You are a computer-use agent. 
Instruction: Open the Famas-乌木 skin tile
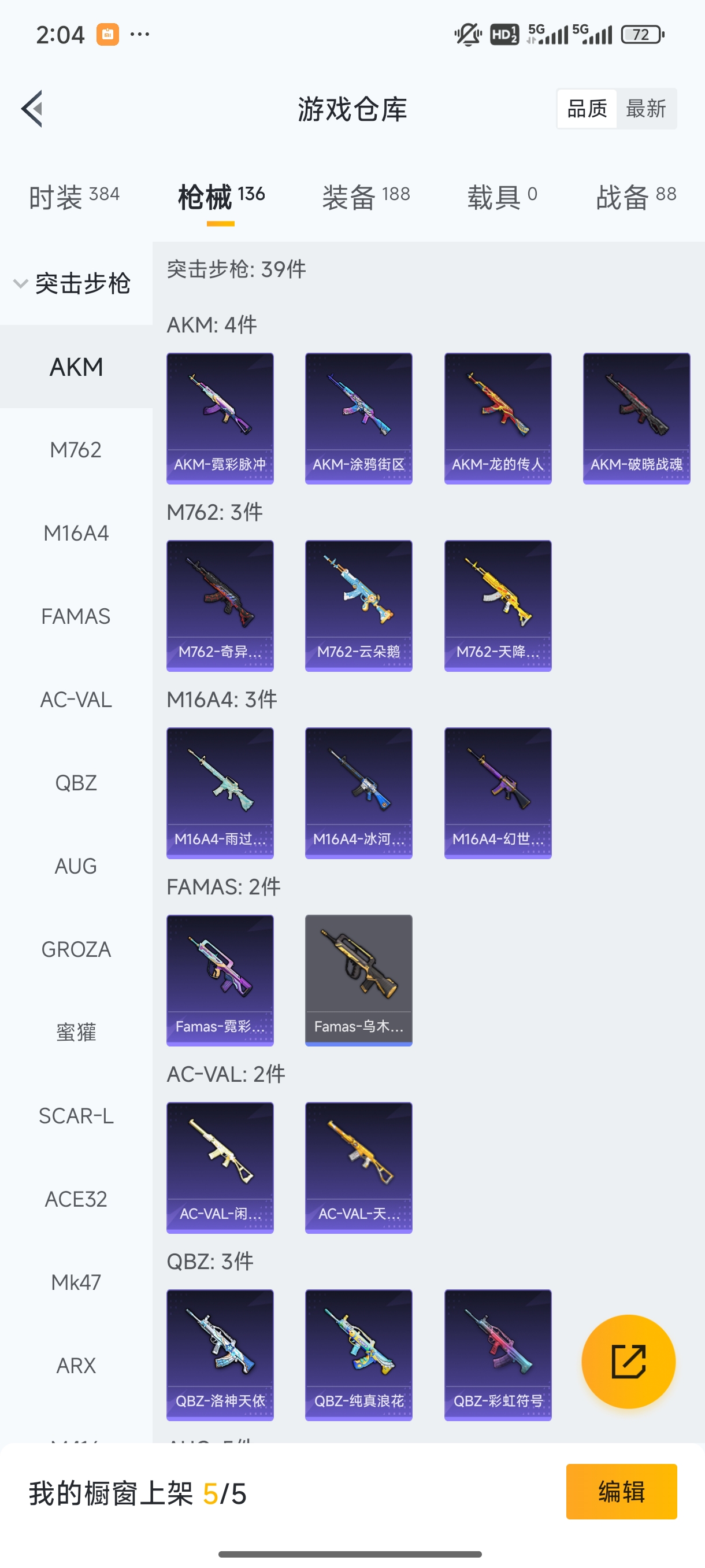tap(358, 980)
